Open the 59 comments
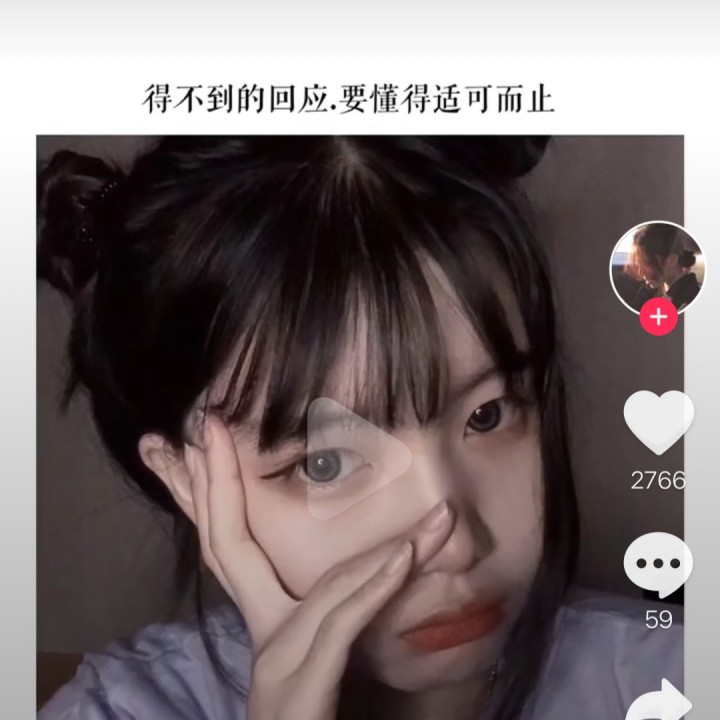This screenshot has height=720, width=720. point(658,564)
